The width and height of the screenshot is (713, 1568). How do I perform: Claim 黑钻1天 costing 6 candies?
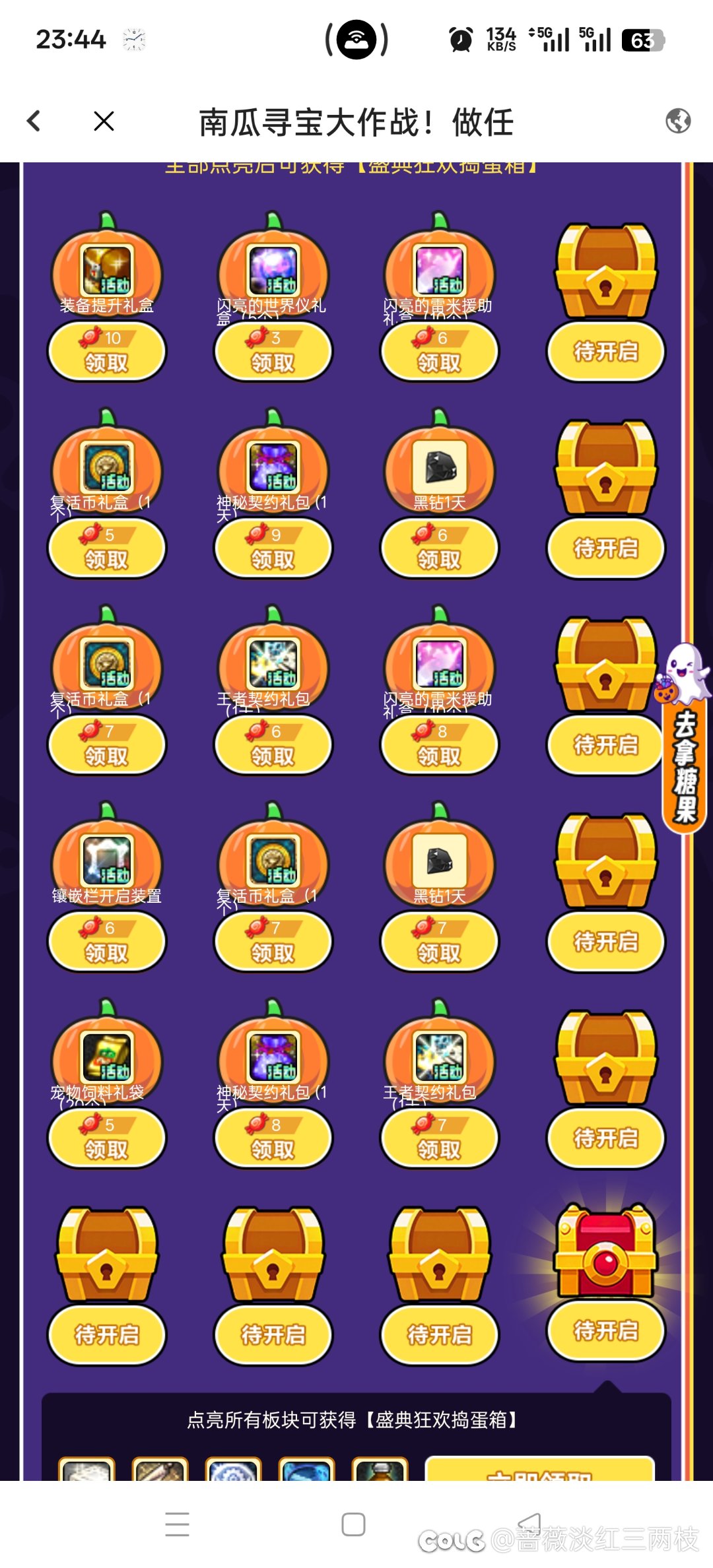(440, 549)
